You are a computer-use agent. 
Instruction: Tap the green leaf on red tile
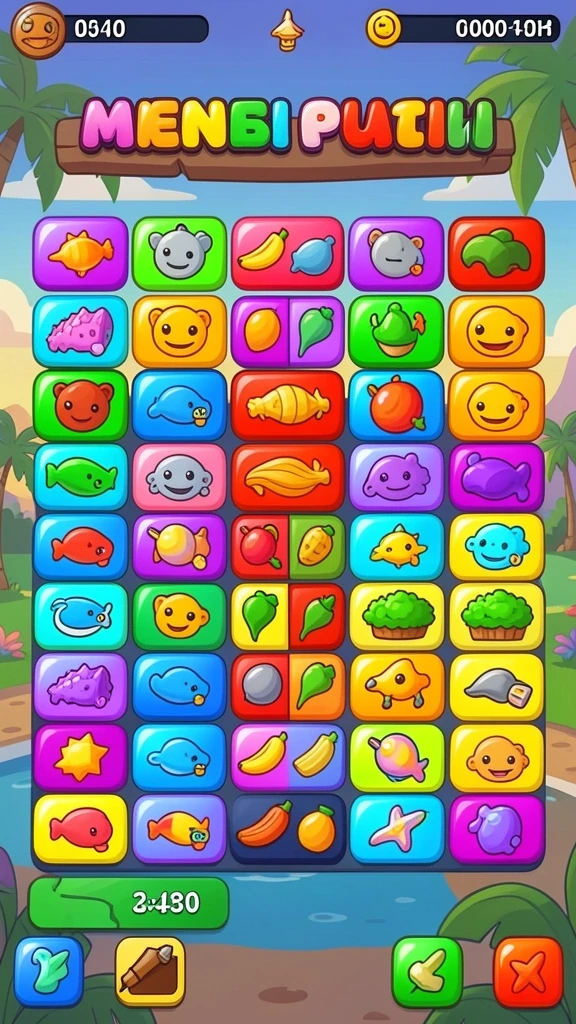click(317, 616)
